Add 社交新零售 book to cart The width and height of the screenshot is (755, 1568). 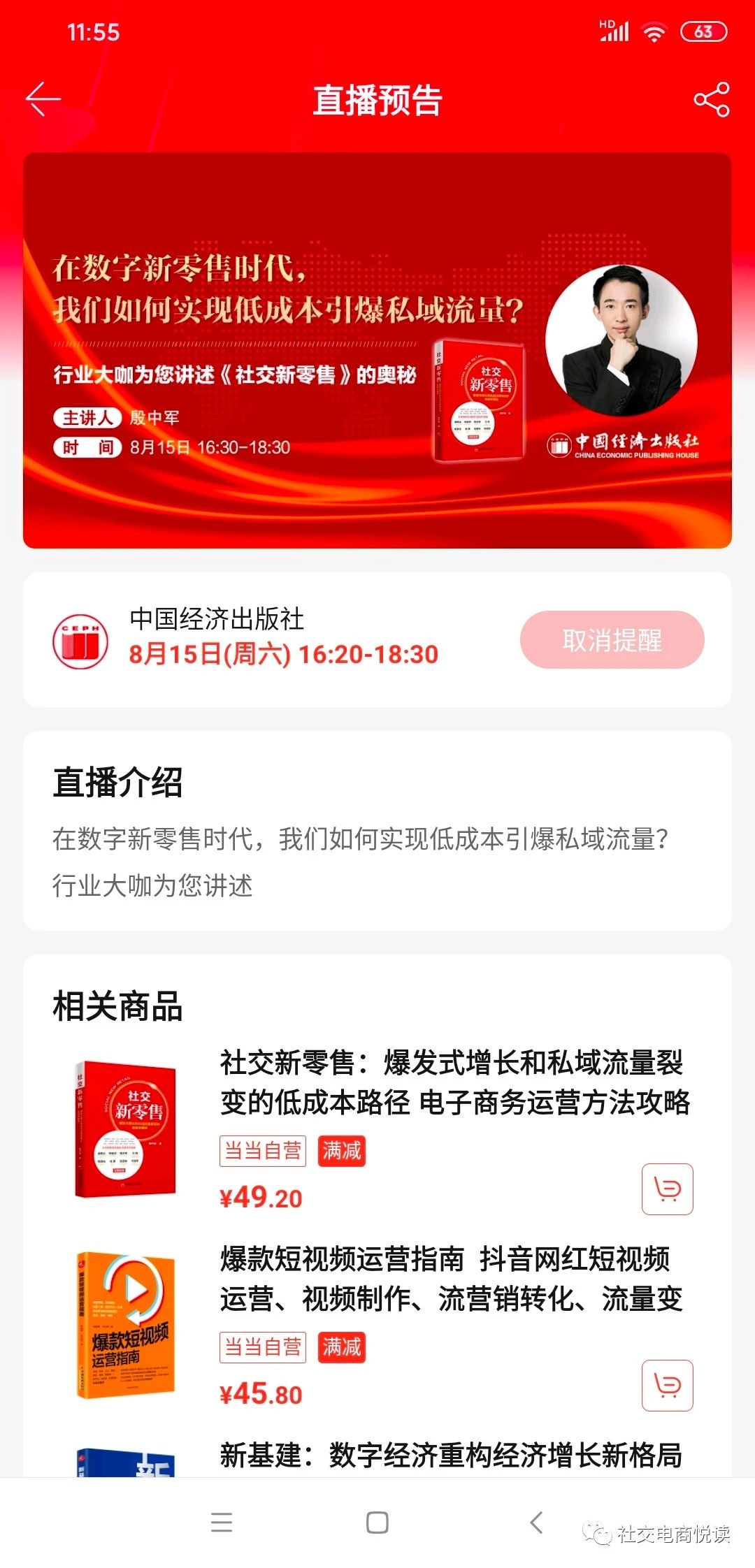point(667,1189)
